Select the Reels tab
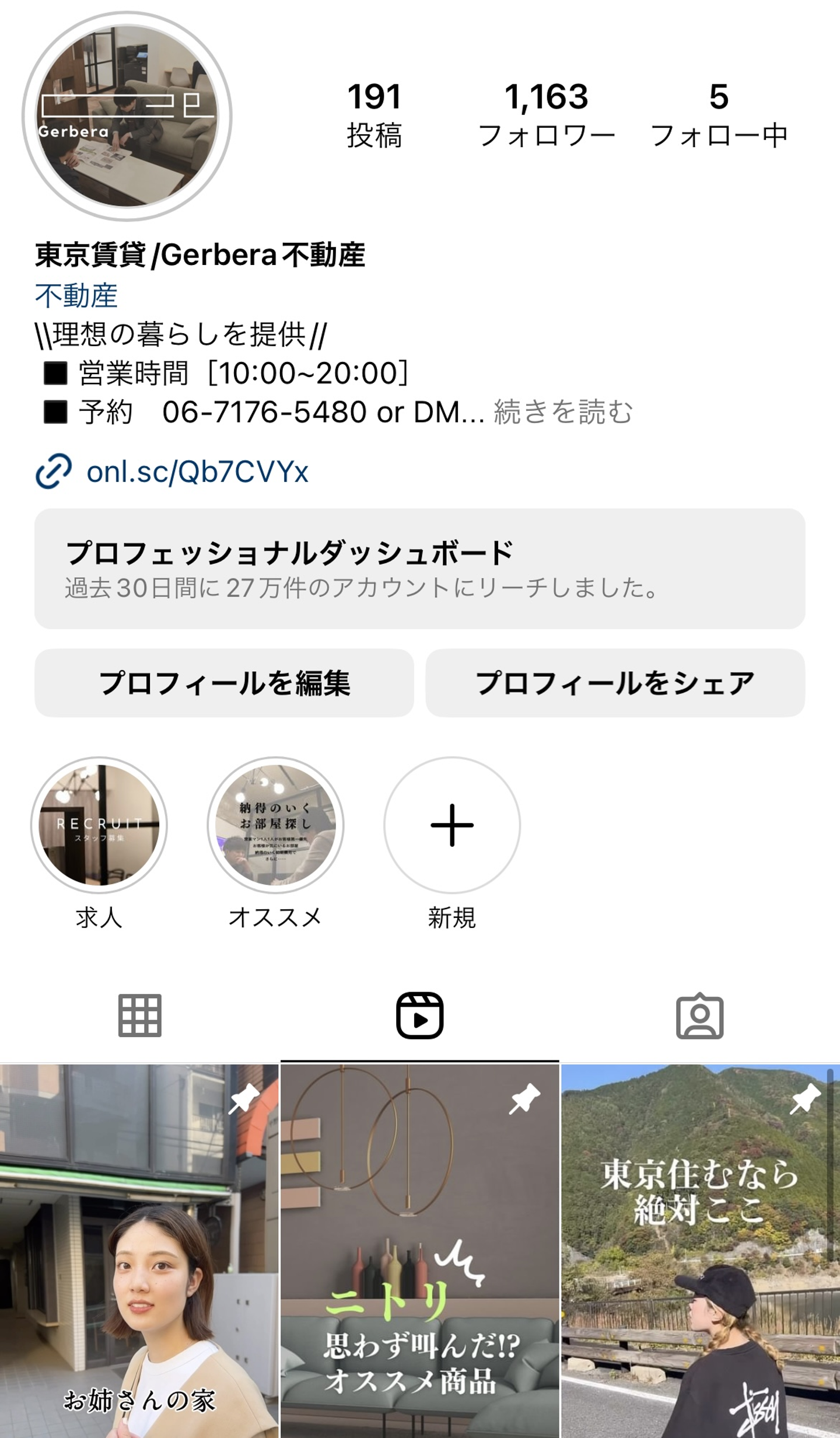This screenshot has width=840, height=1438. point(419,1016)
